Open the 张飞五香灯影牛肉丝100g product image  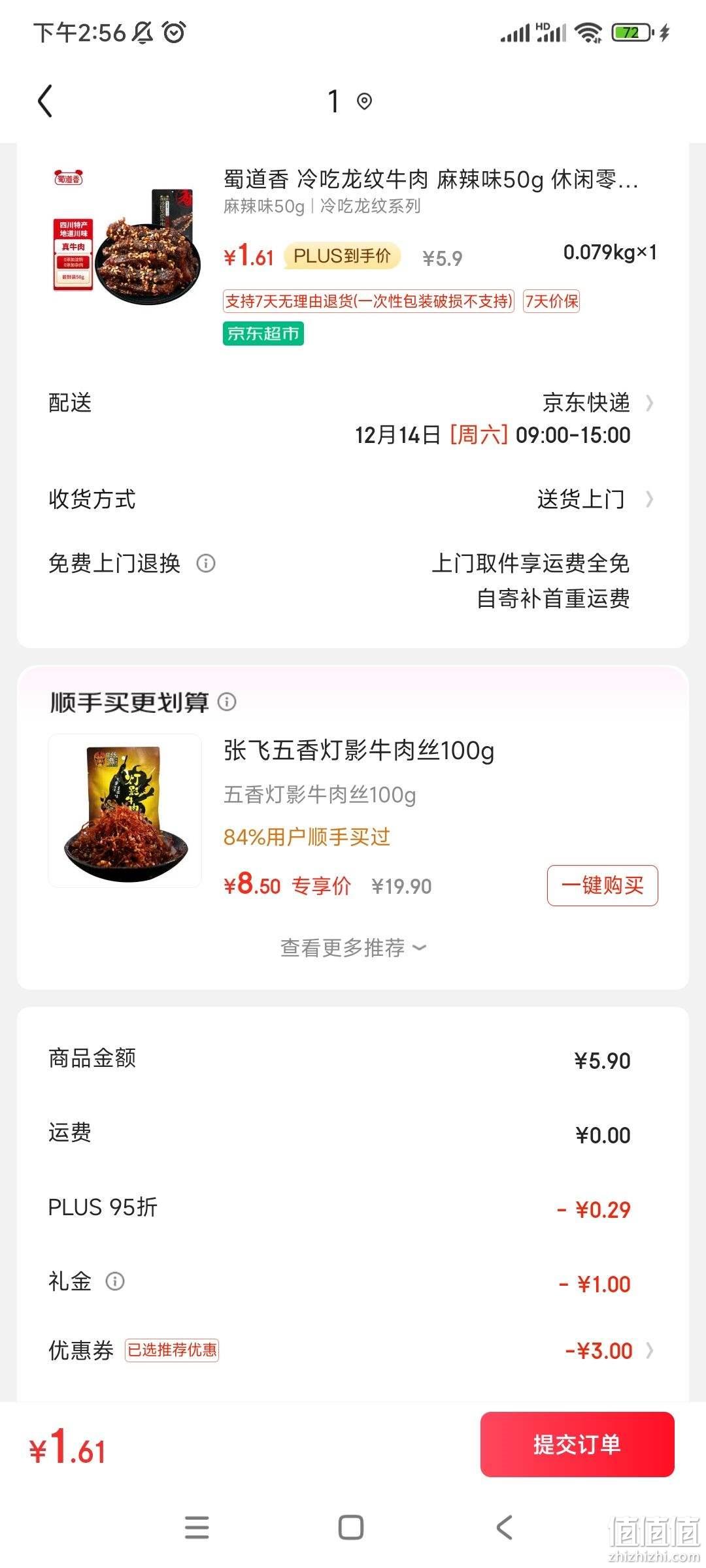125,810
